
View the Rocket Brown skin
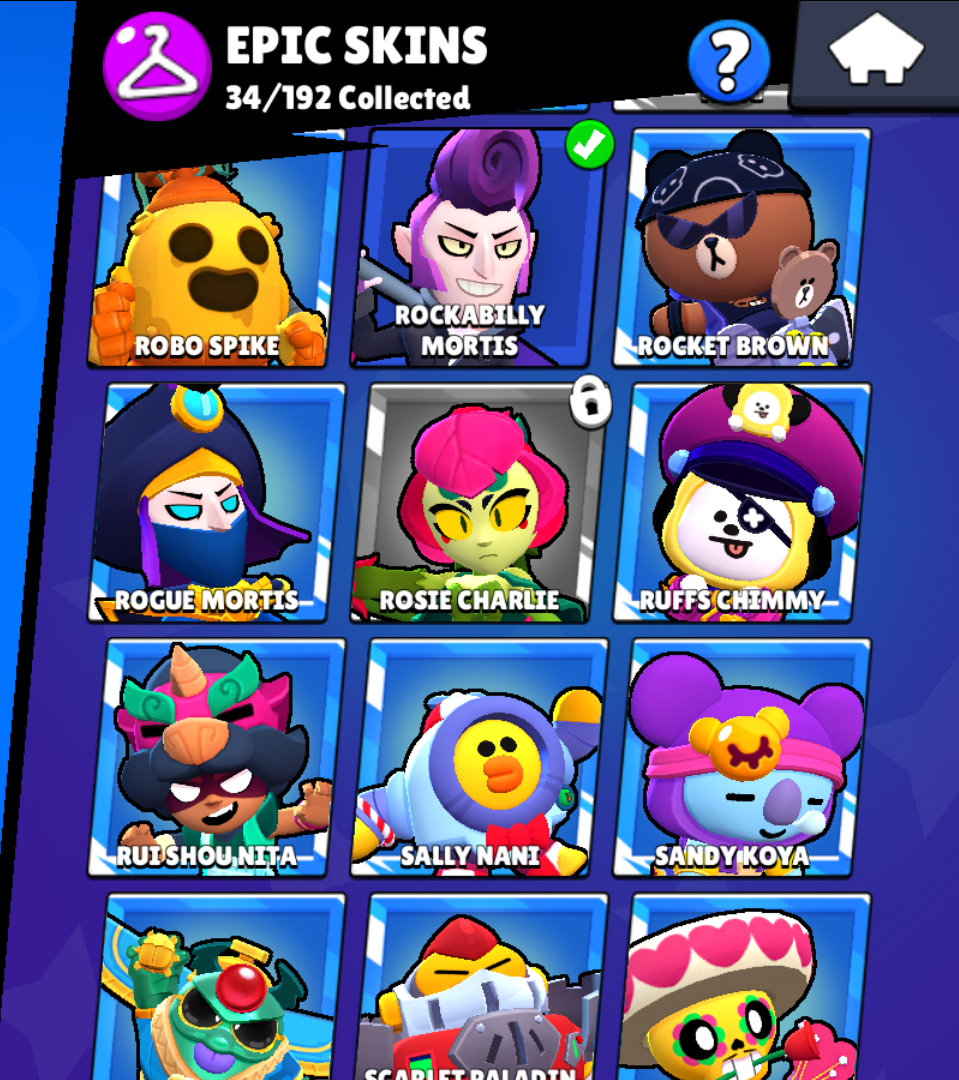pyautogui.click(x=741, y=250)
